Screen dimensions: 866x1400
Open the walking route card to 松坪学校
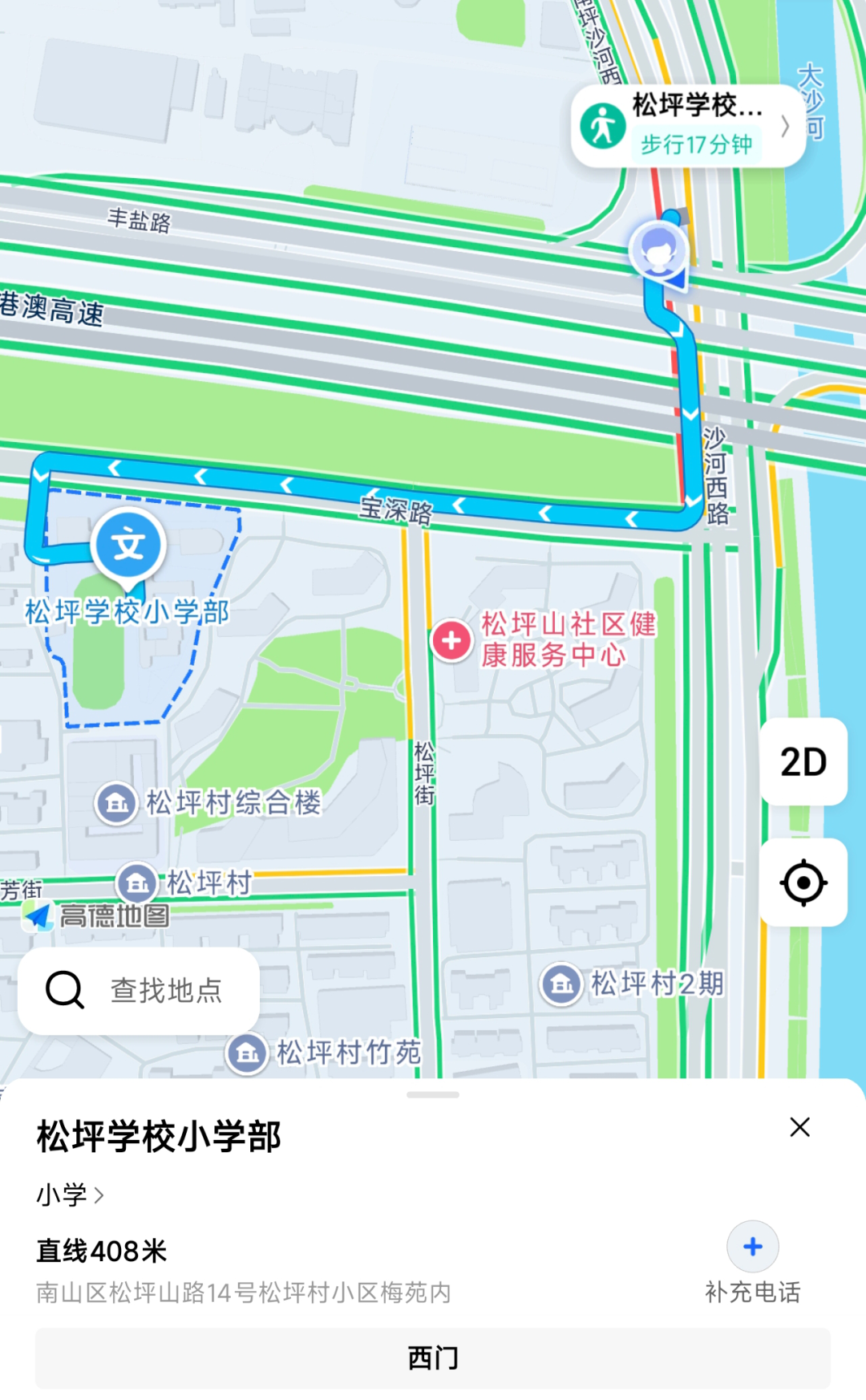click(x=688, y=126)
